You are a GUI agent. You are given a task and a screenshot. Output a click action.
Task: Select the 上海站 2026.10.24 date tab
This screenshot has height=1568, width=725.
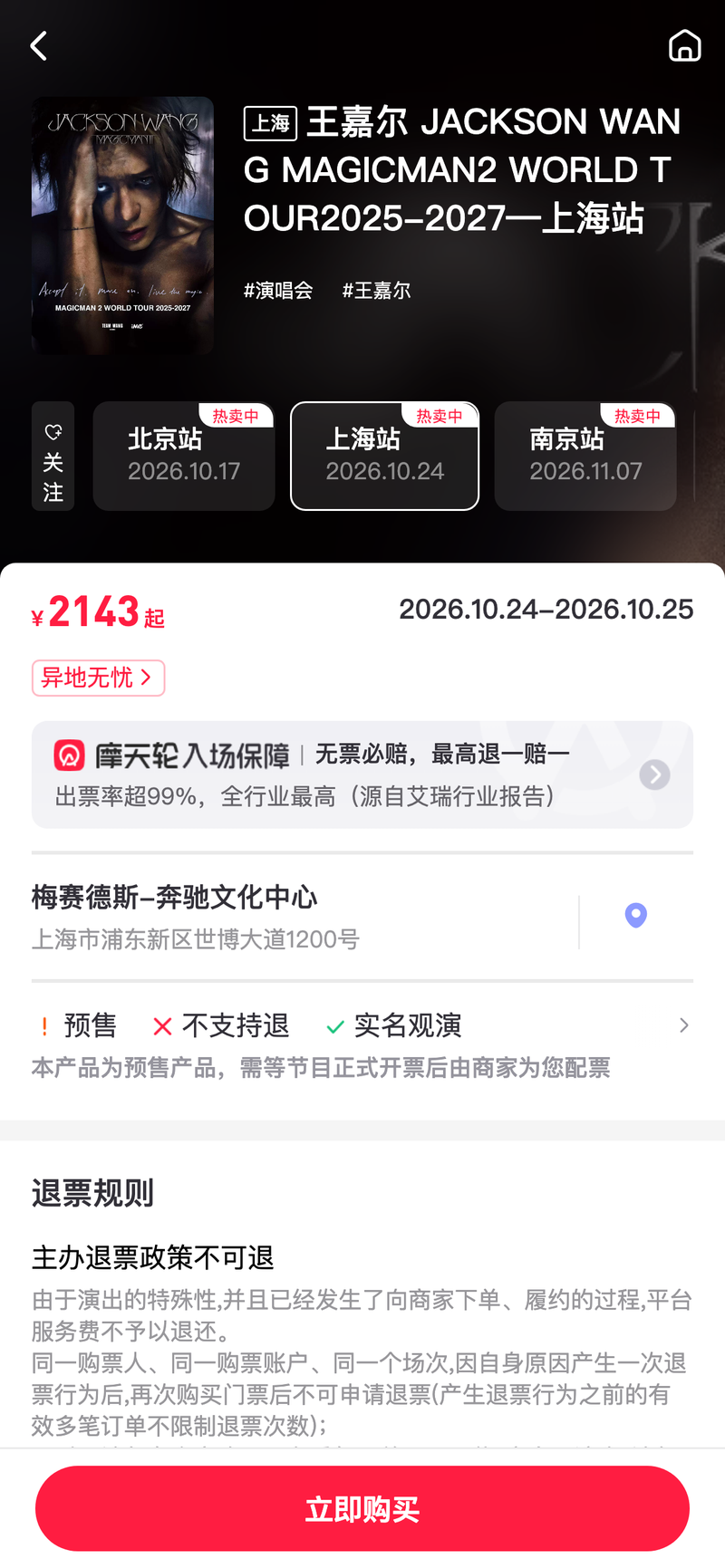384,457
